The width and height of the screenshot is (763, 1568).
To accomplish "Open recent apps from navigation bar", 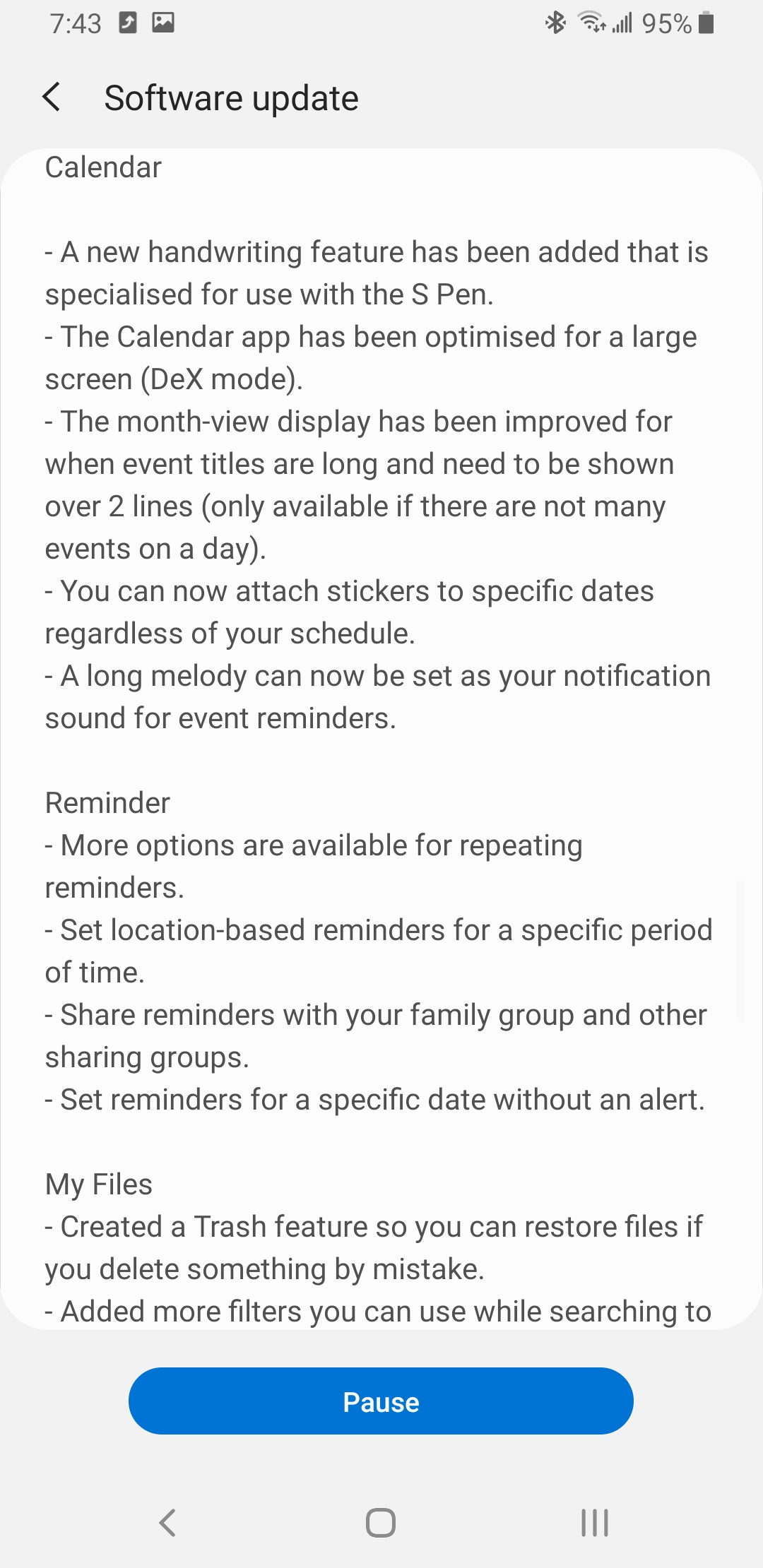I will [x=594, y=1522].
